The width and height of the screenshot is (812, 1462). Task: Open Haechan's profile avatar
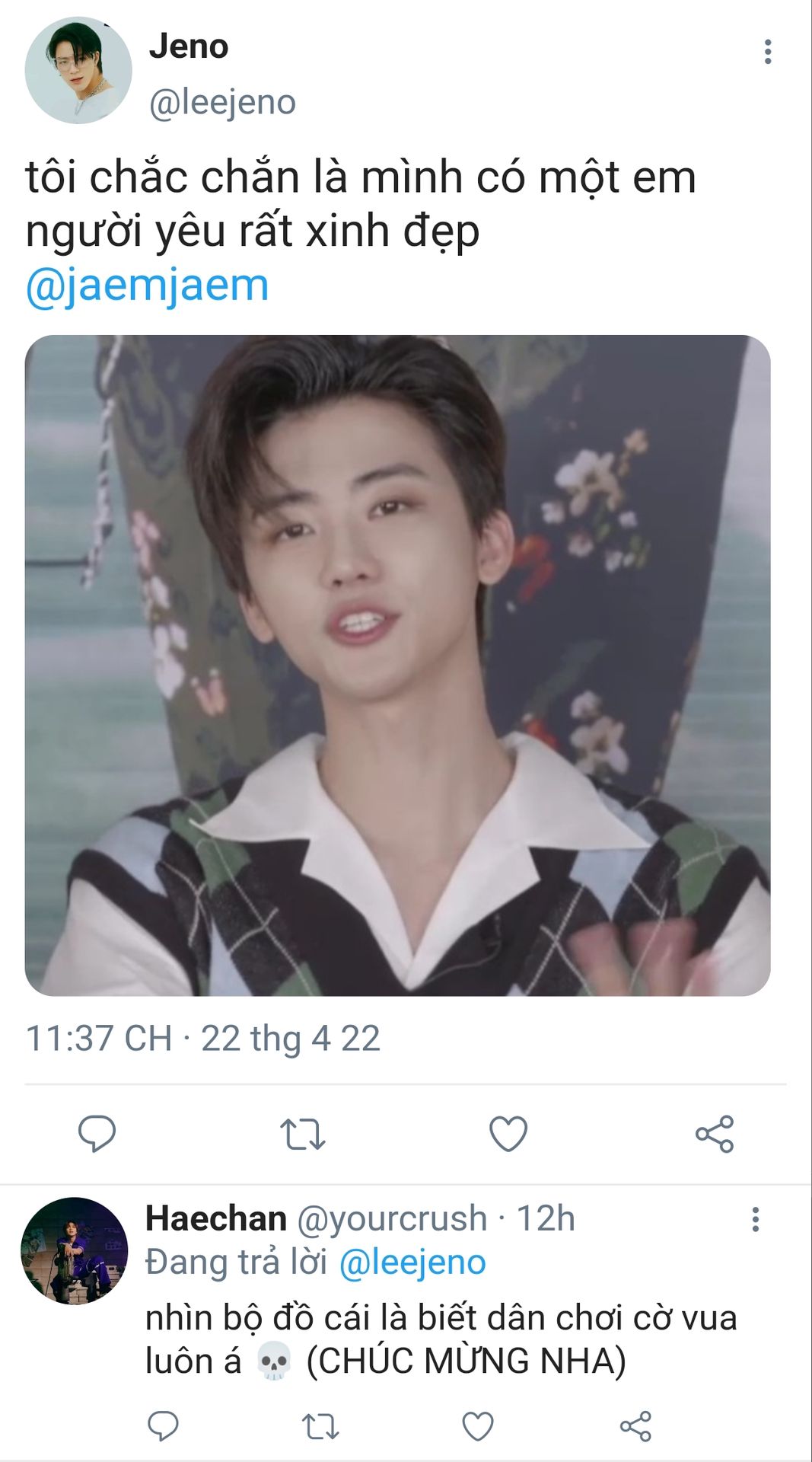[74, 1251]
